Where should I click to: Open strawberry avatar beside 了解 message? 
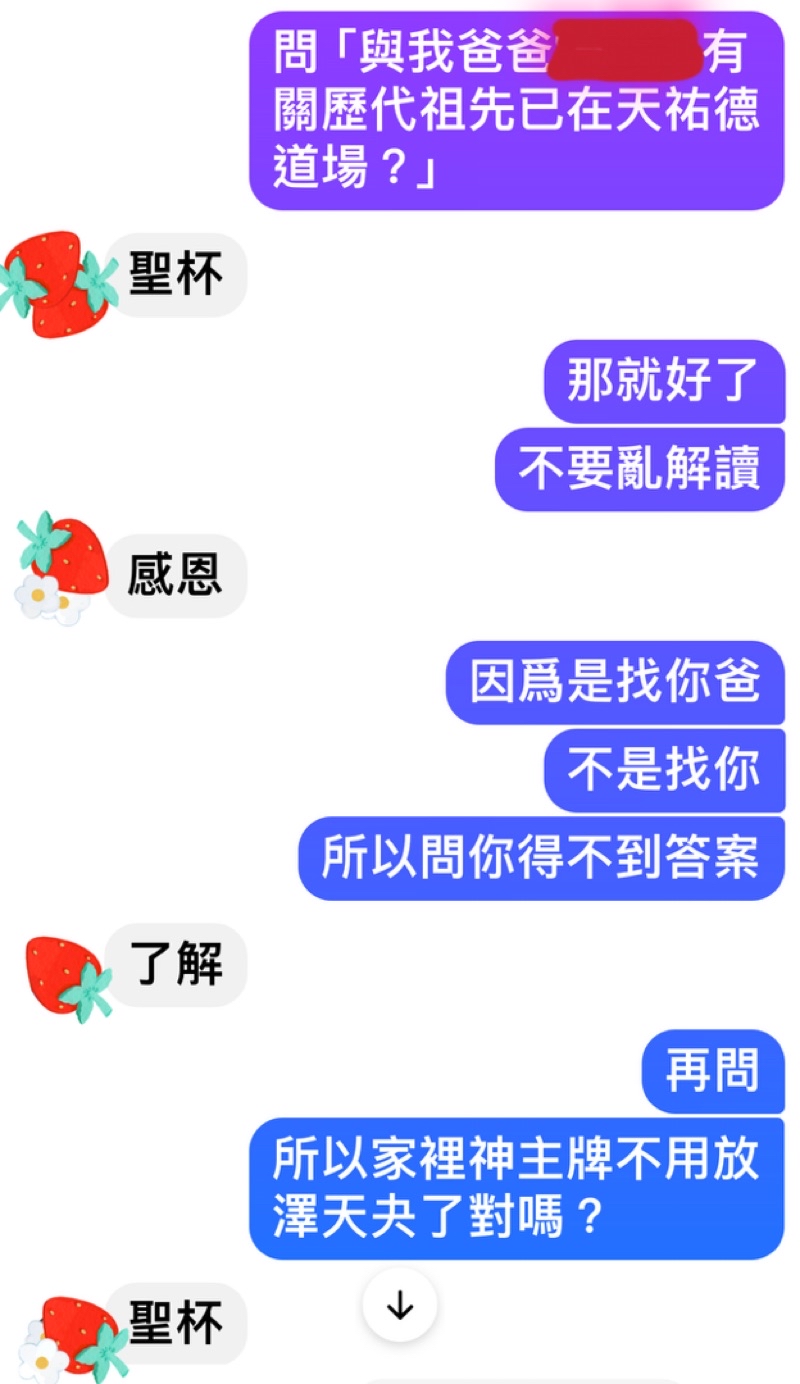(68, 979)
